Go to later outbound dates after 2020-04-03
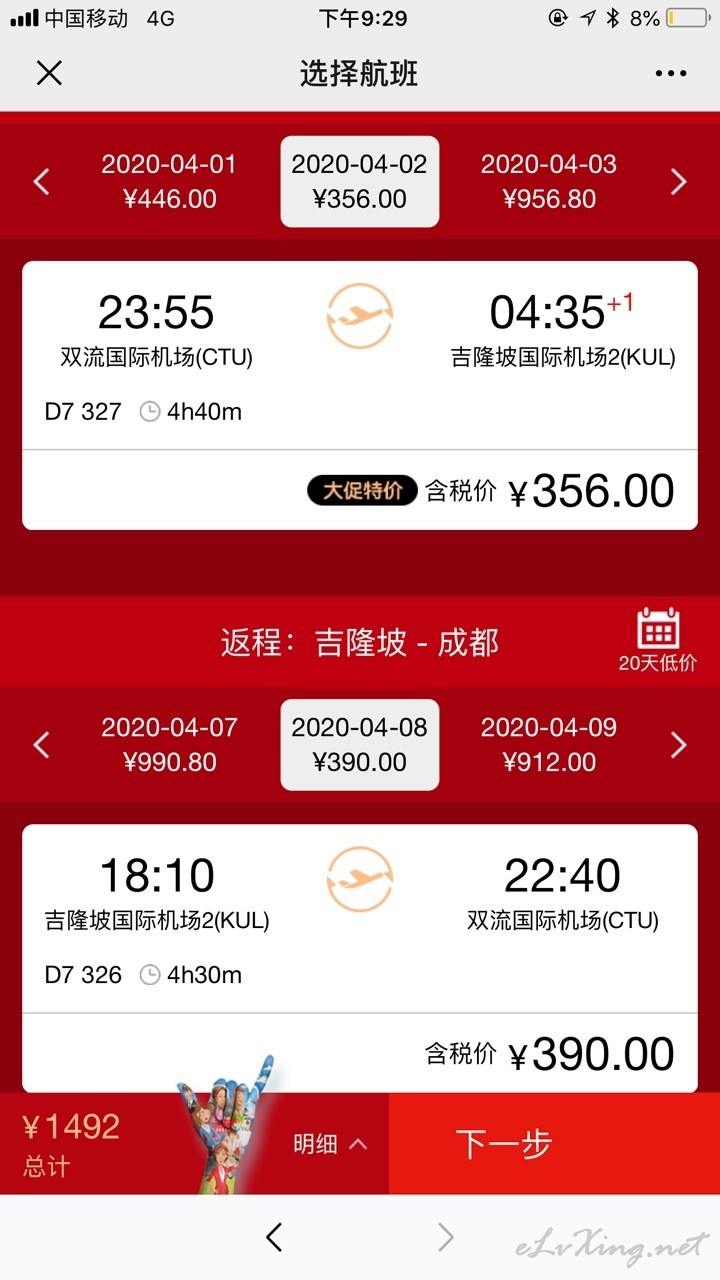Screen dimensions: 720x1280 pos(679,181)
